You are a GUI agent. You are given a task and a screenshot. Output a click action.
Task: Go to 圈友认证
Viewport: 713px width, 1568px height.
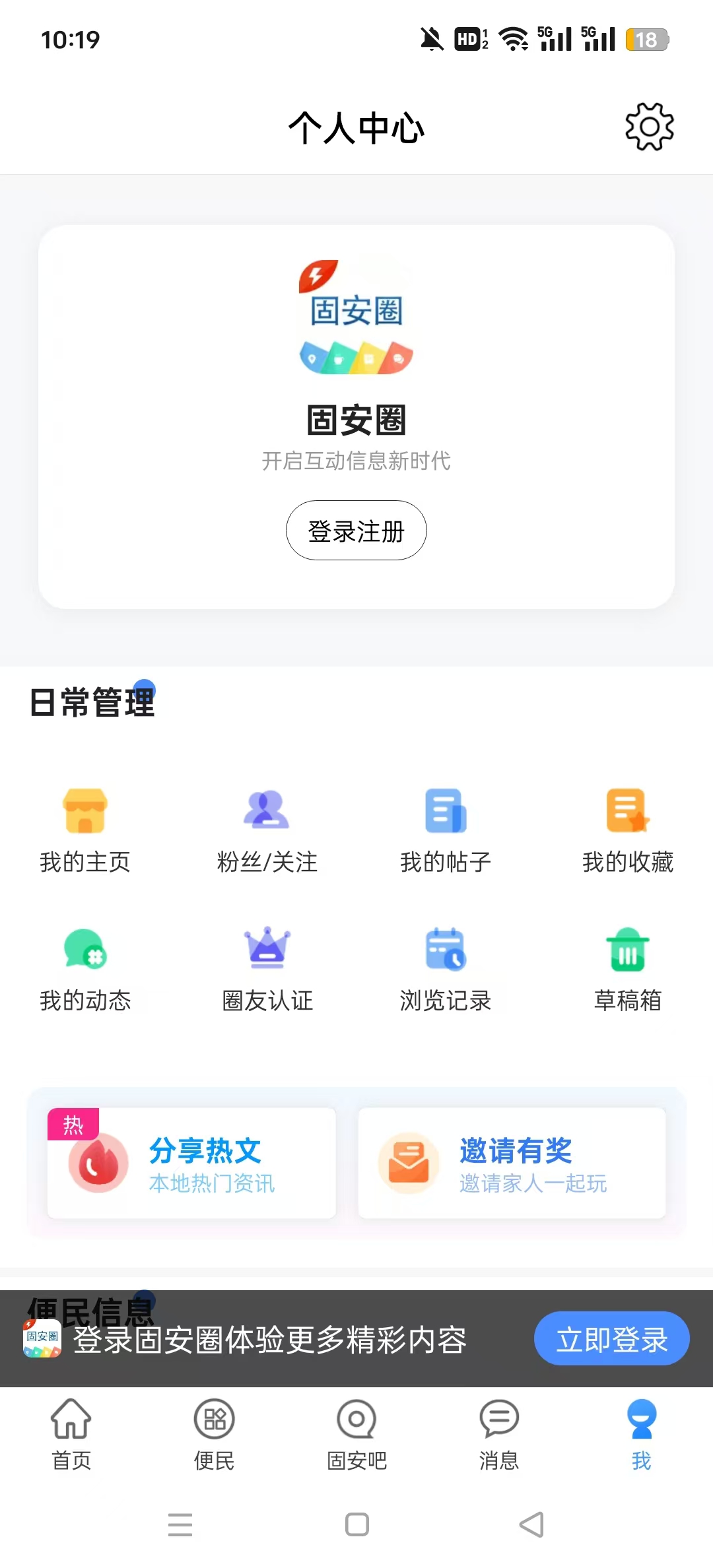pyautogui.click(x=267, y=969)
